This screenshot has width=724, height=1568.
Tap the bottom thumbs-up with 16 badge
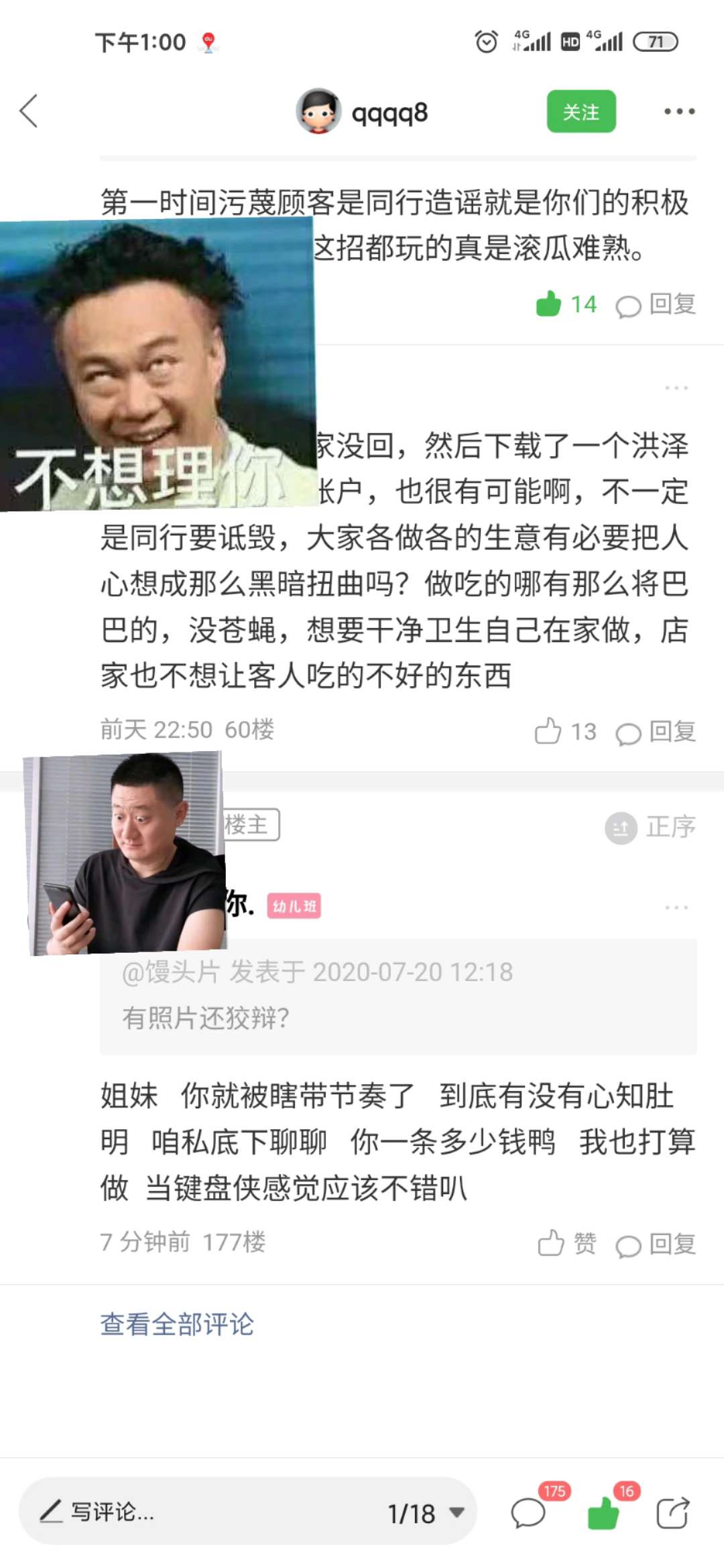pos(603,1513)
